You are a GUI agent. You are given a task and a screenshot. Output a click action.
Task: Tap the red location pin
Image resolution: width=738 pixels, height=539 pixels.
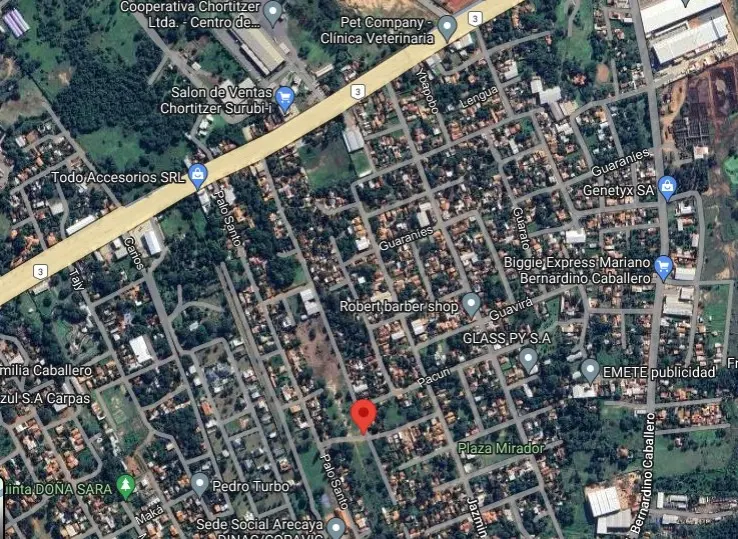pyautogui.click(x=364, y=413)
